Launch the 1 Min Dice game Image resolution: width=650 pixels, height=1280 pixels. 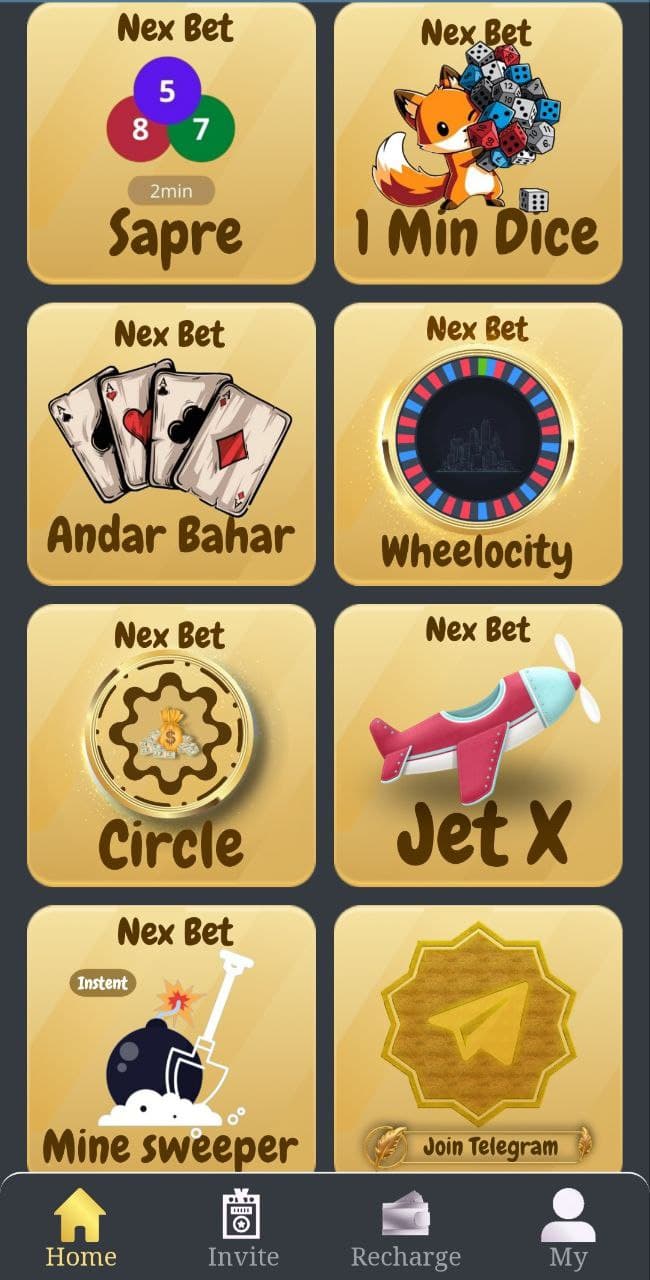coord(478,143)
